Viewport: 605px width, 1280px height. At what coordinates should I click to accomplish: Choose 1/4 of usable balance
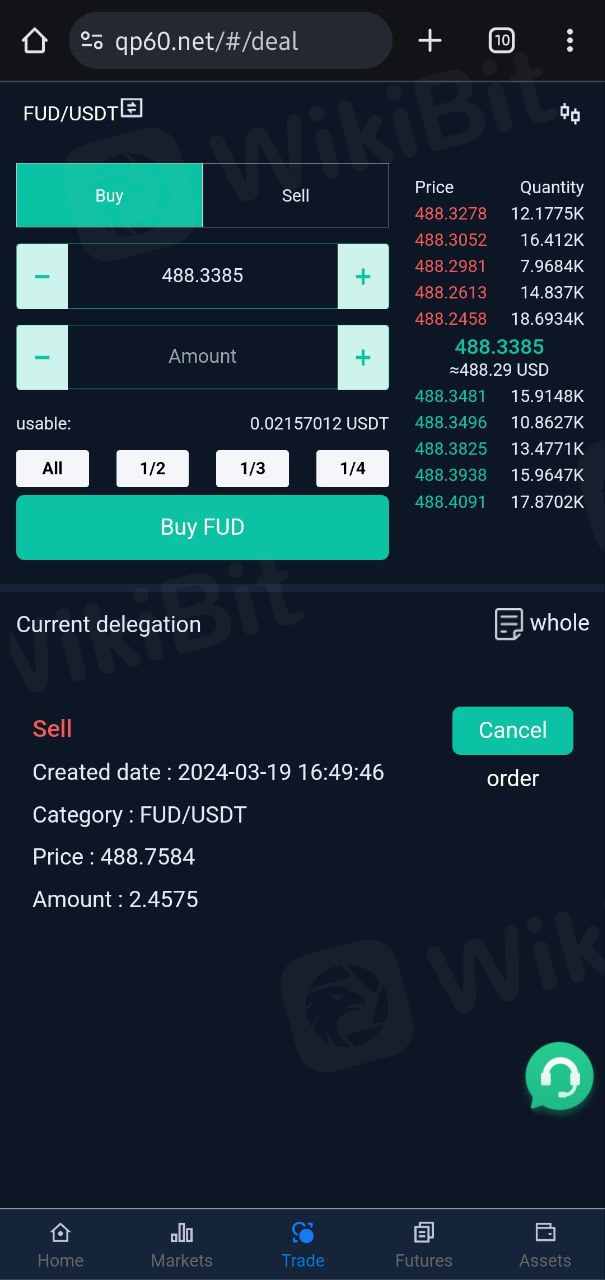pos(352,468)
